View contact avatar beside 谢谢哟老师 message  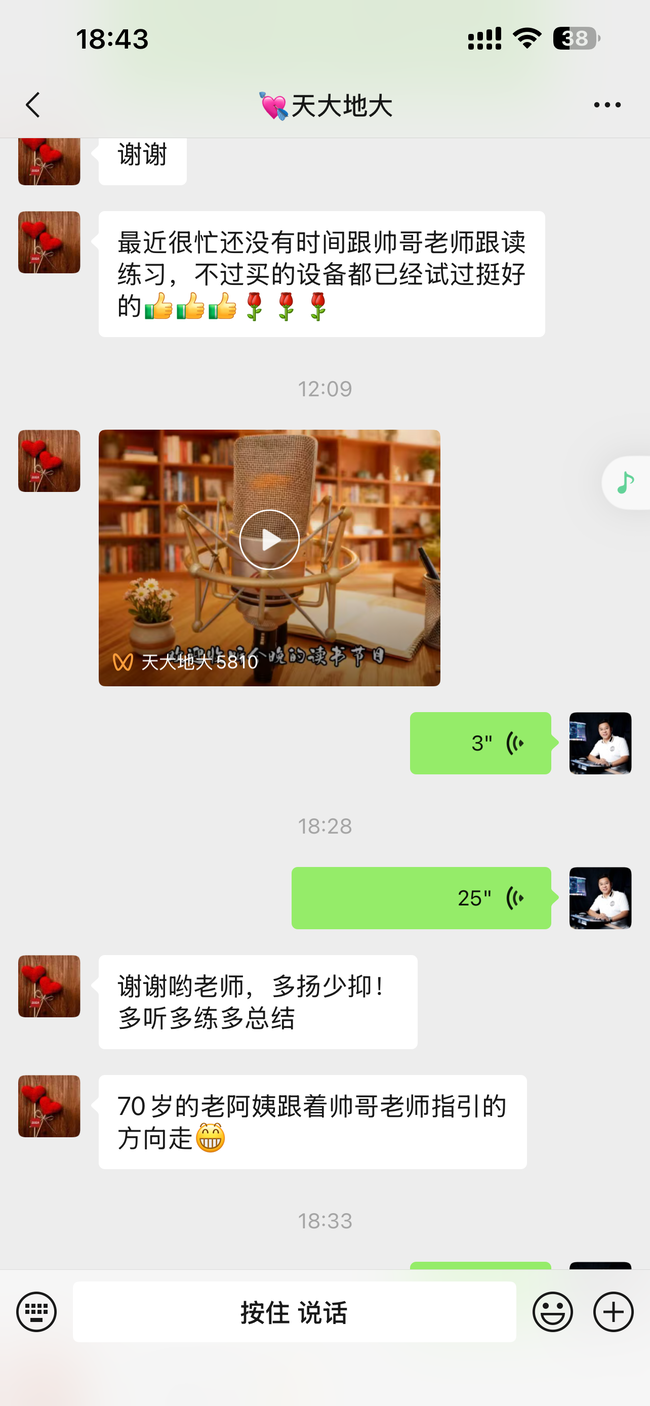click(49, 986)
